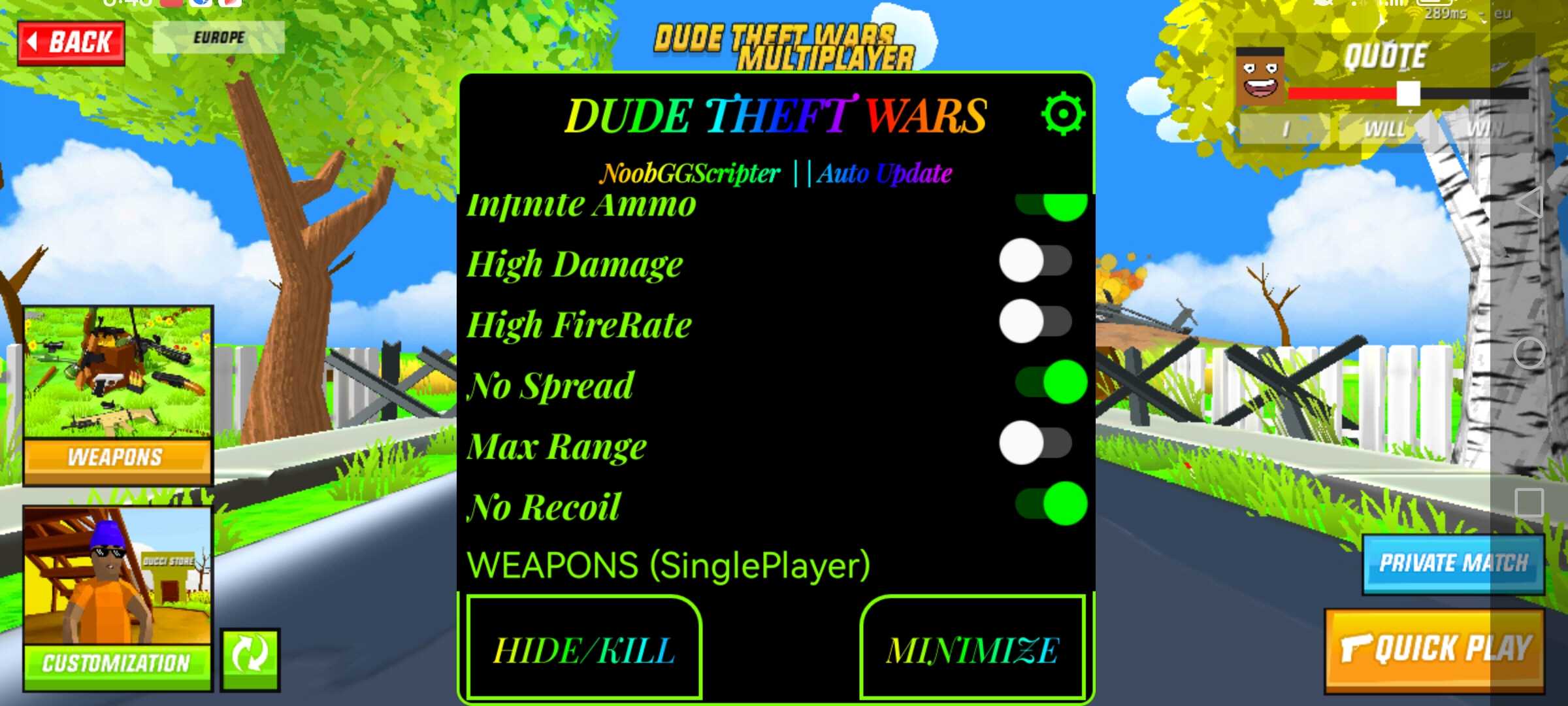Minimize the mod menu
Image resolution: width=1568 pixels, height=706 pixels.
972,649
